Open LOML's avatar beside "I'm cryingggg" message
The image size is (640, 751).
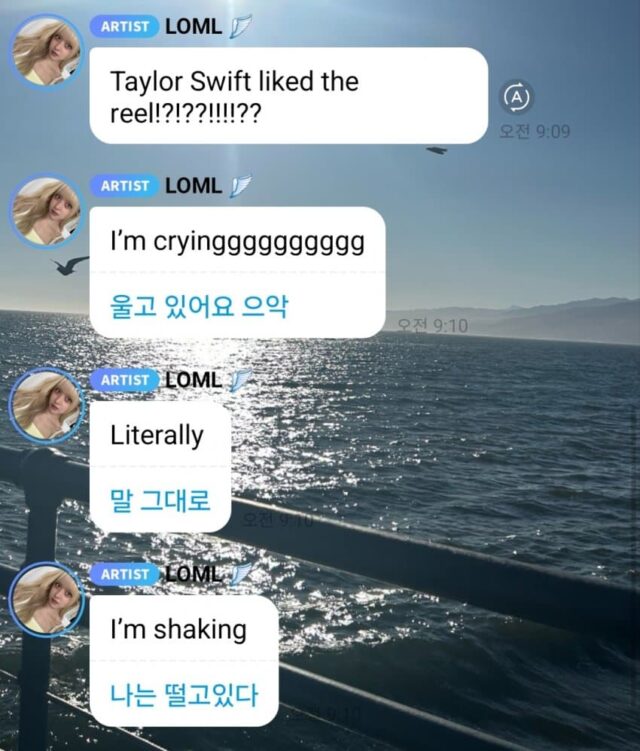[47, 212]
